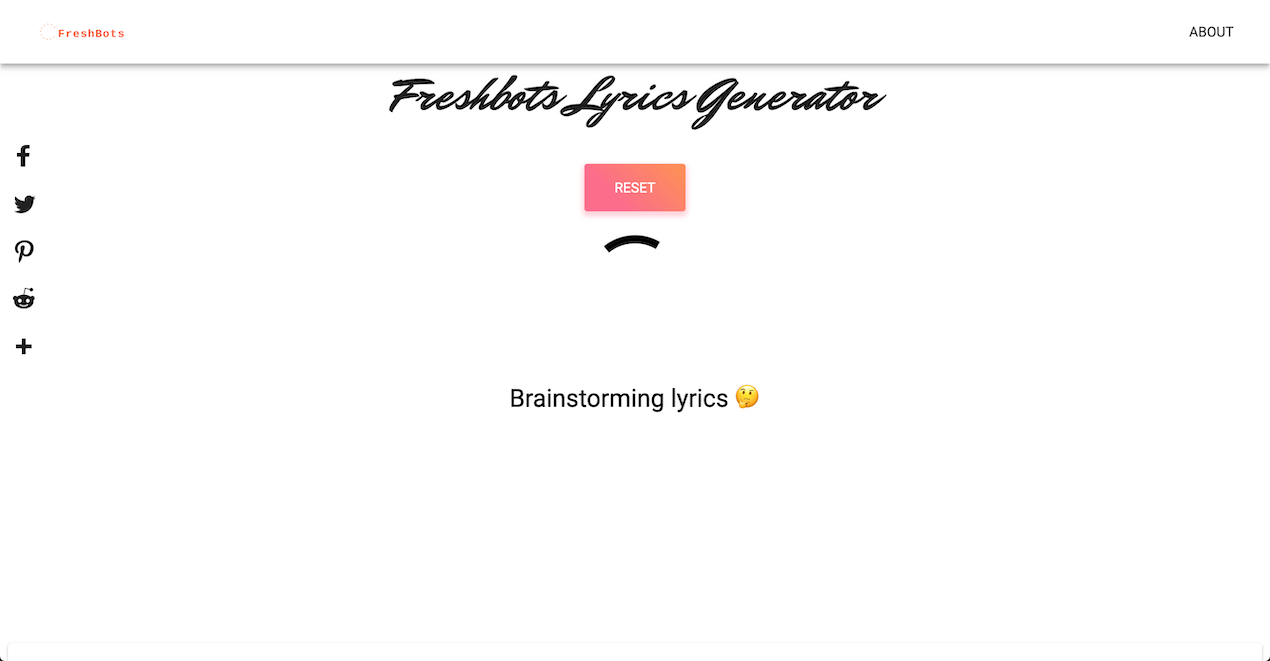
Task: Tap the RESET button
Action: pyautogui.click(x=634, y=188)
